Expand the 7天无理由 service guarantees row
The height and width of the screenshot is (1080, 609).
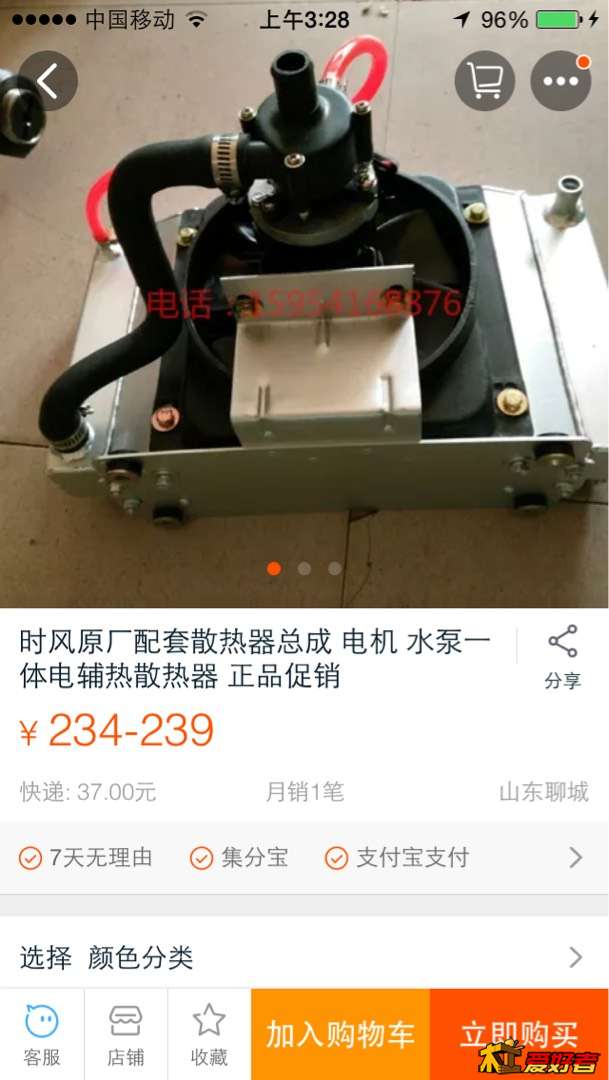point(304,857)
